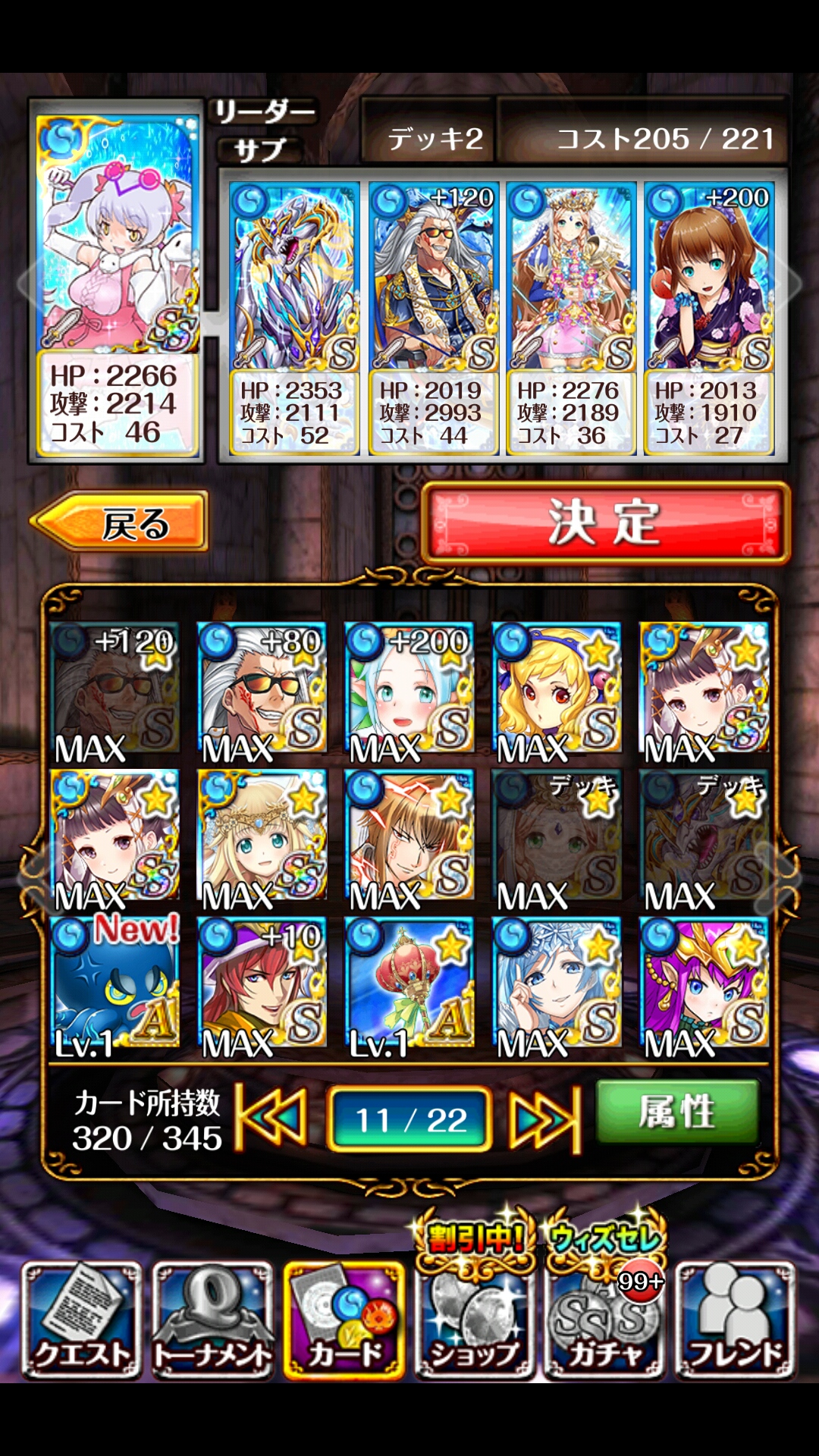Open the 属性 attribute filter

[x=677, y=1112]
